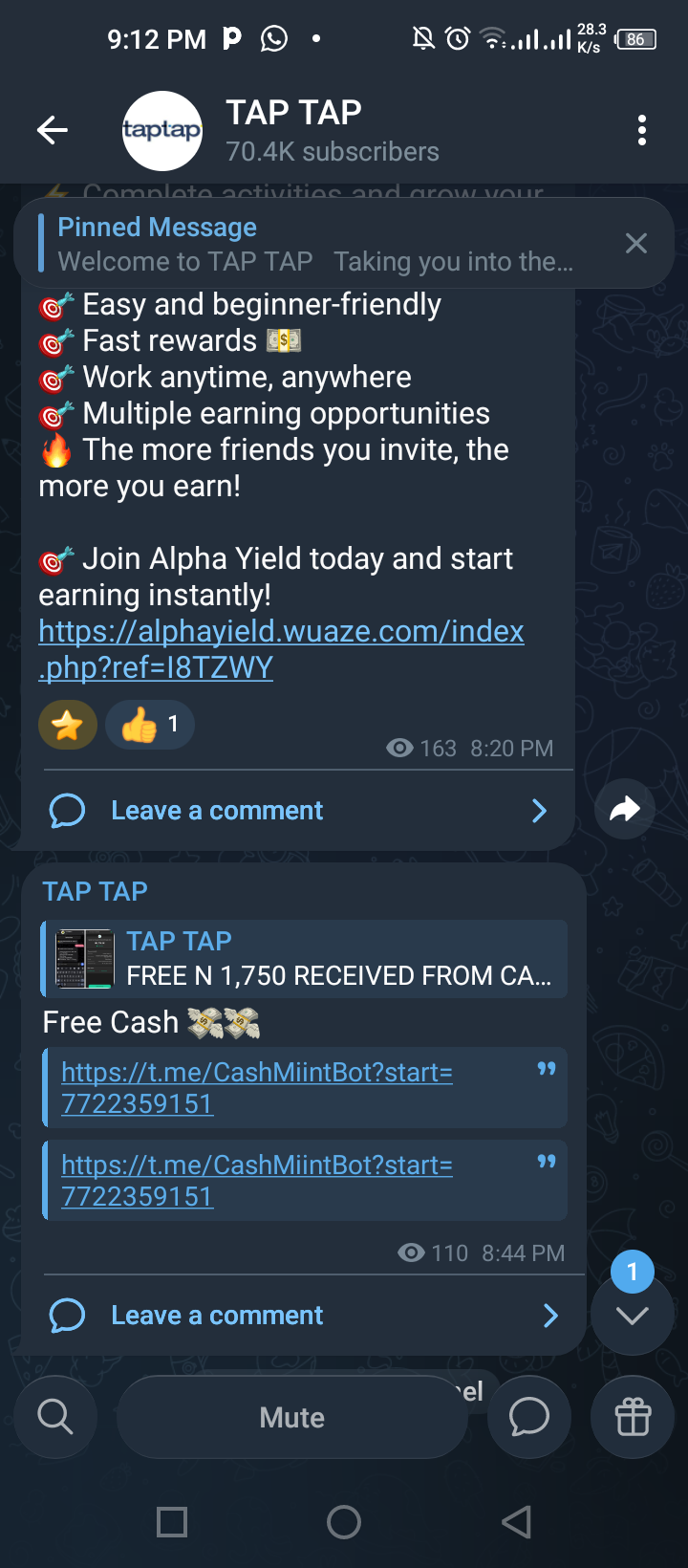Share the Alpha Yield post
The image size is (688, 1568).
pos(625,809)
